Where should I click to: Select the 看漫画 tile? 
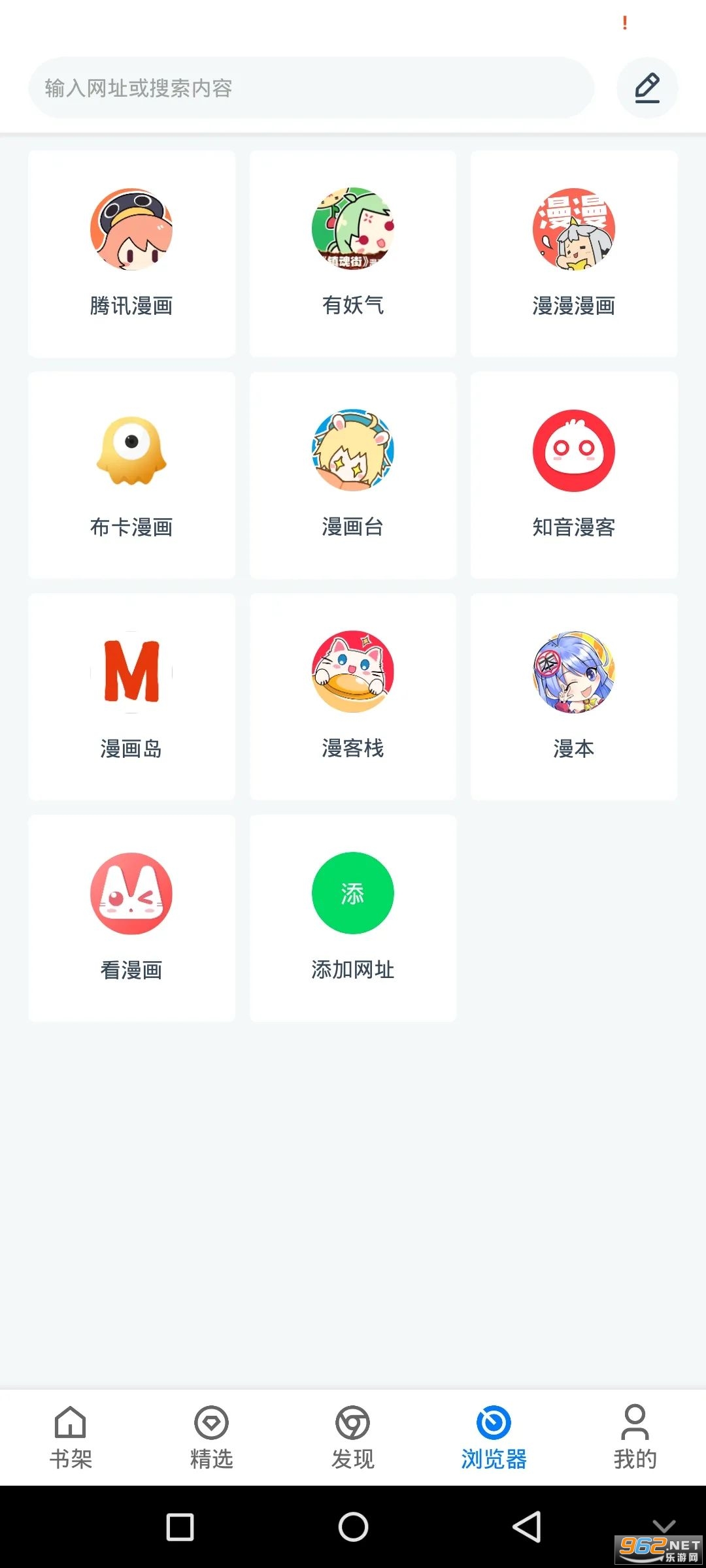pos(131,918)
